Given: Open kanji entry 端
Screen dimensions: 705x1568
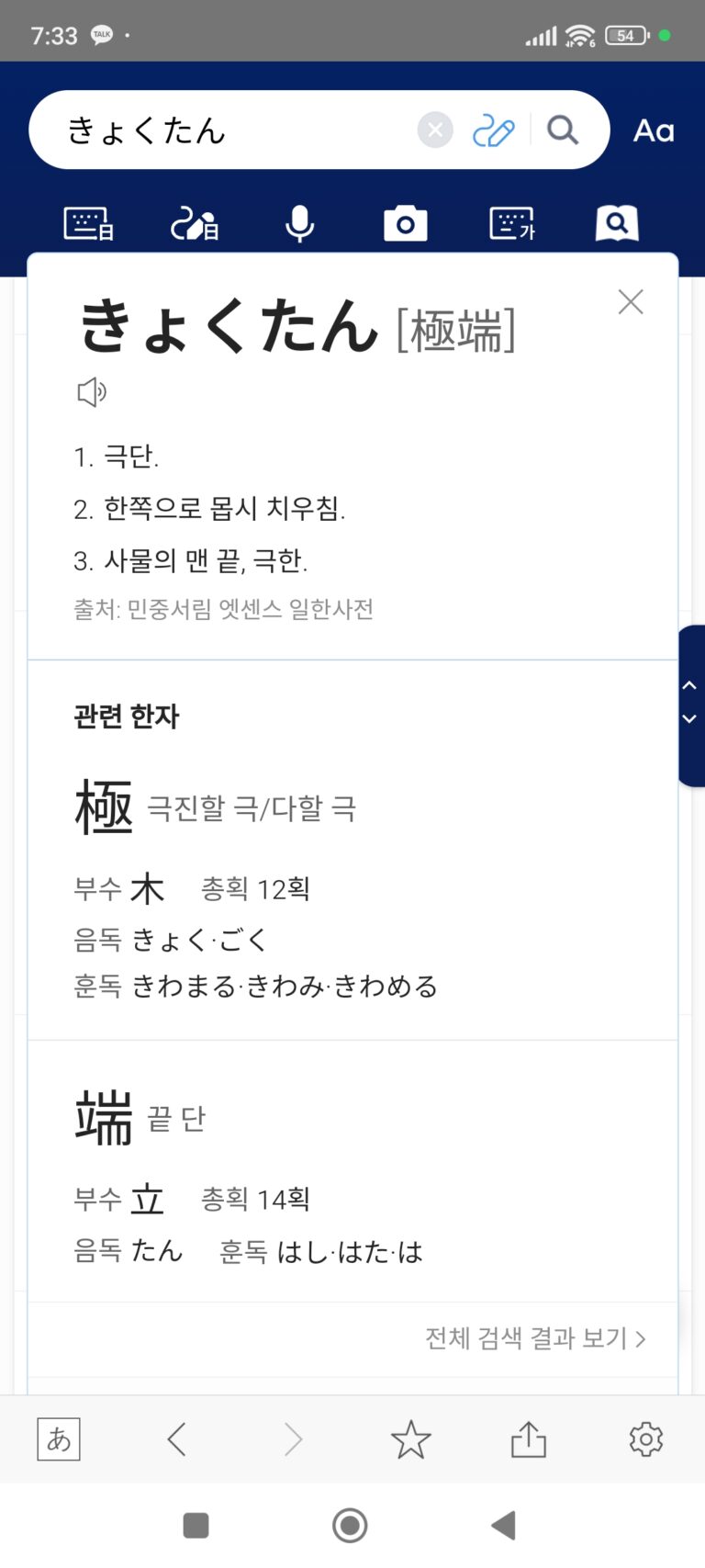Looking at the screenshot, I should point(104,1118).
